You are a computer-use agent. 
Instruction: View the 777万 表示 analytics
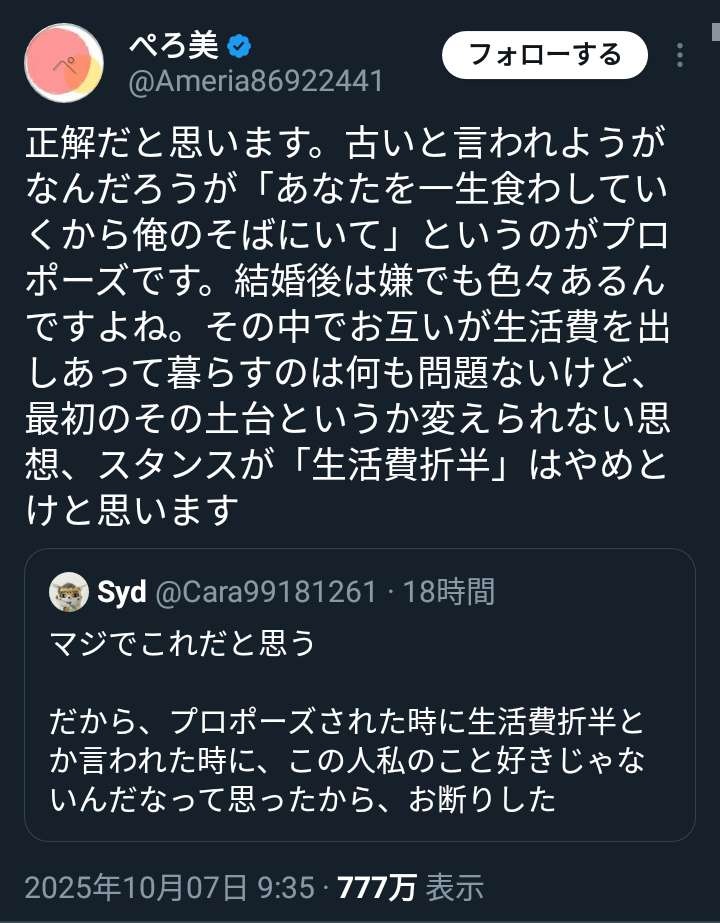tap(410, 887)
